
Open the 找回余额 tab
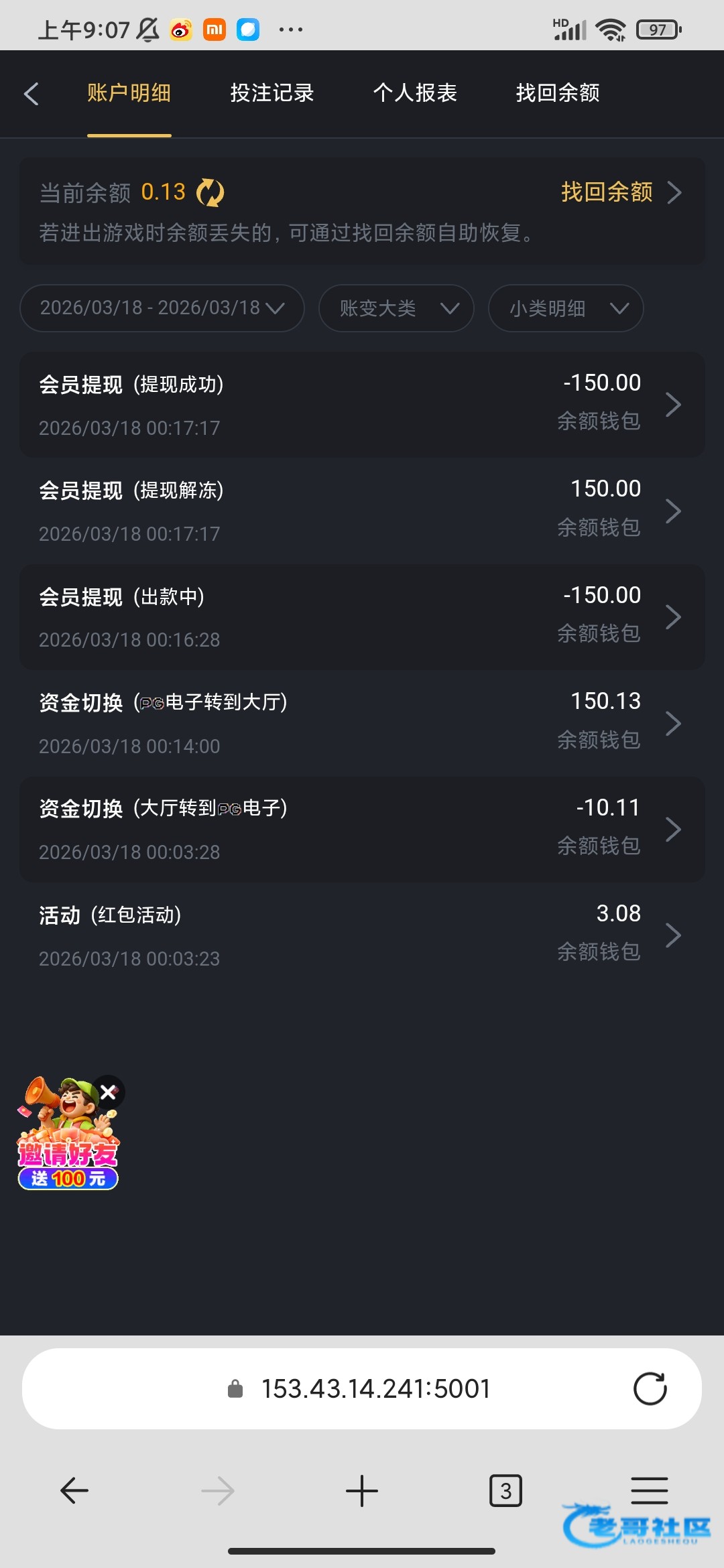557,93
